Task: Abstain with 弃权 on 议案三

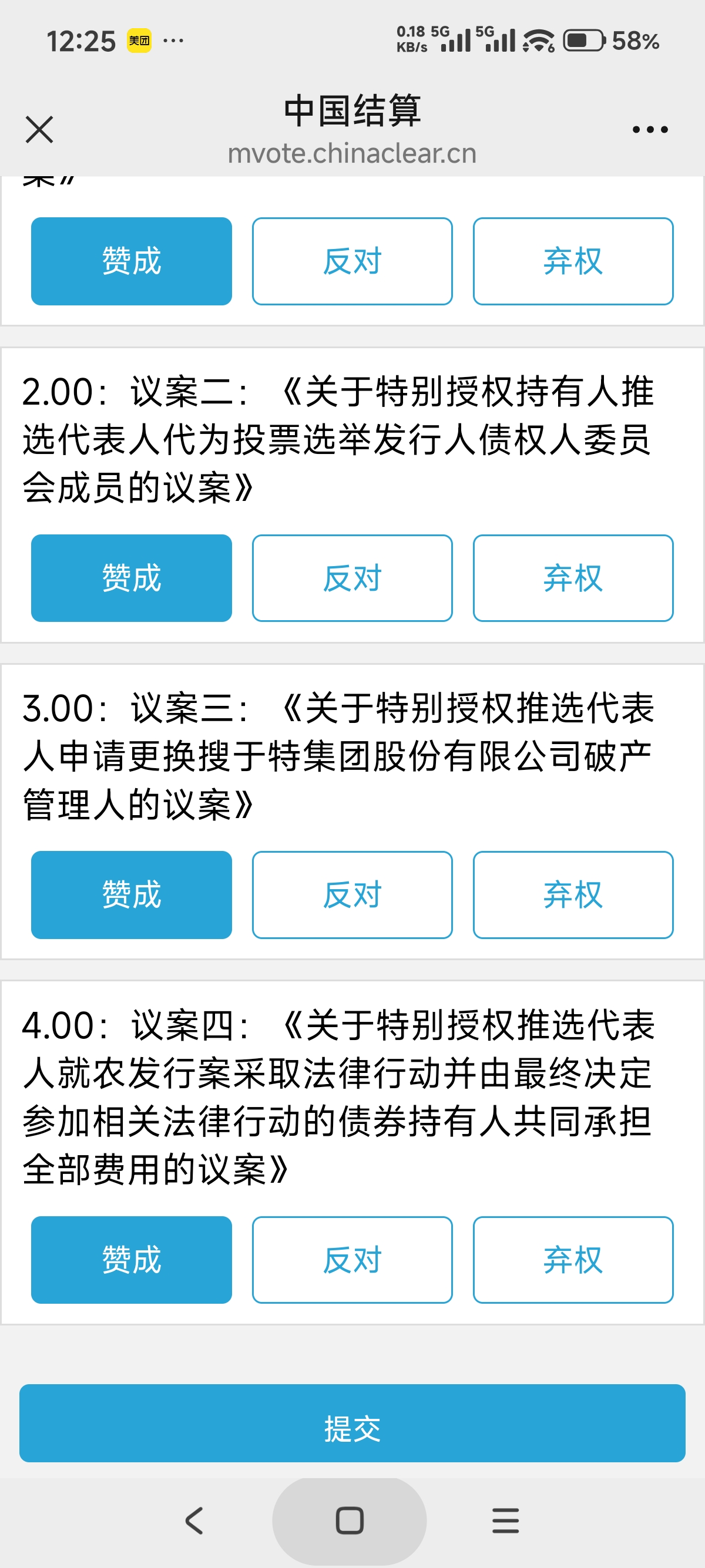Action: [x=573, y=895]
